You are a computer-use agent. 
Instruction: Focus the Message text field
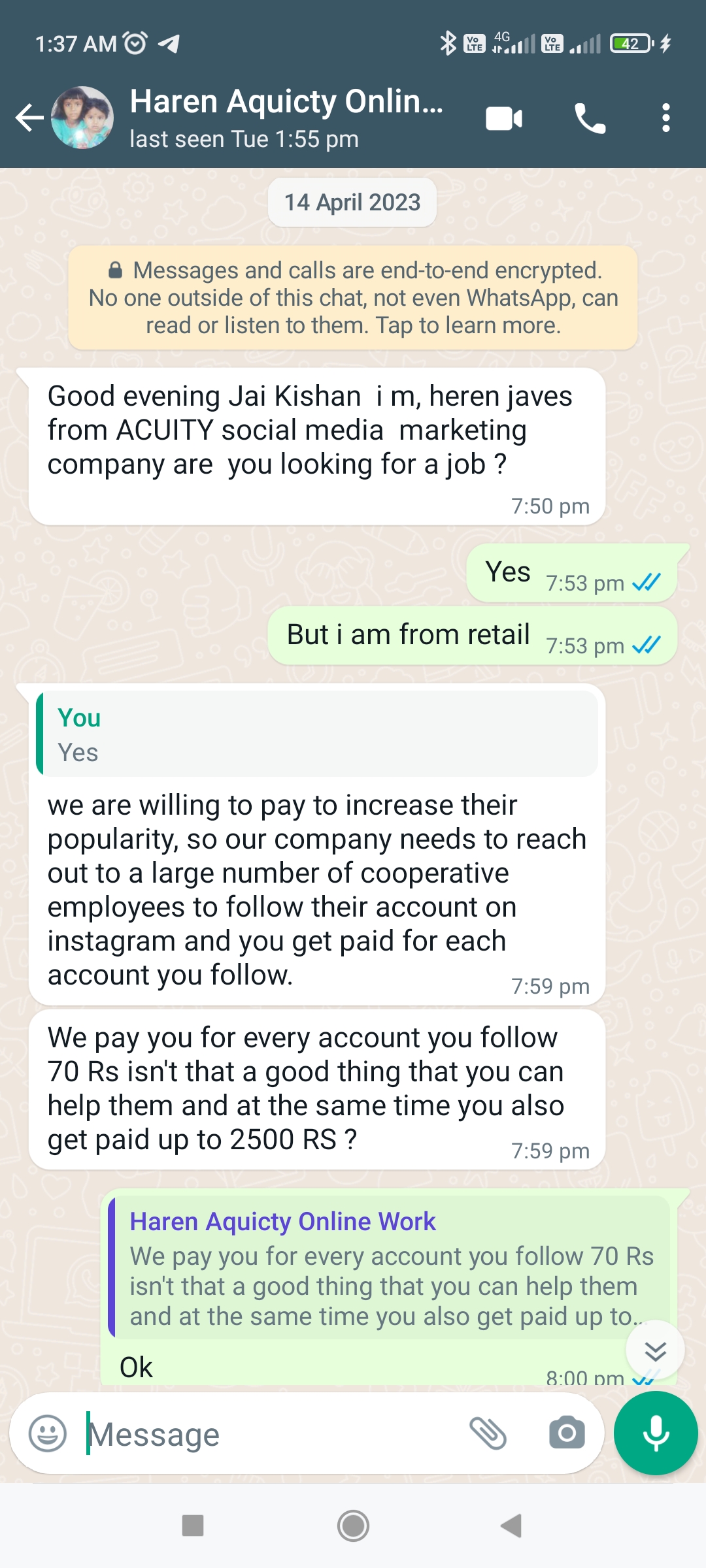click(275, 1434)
